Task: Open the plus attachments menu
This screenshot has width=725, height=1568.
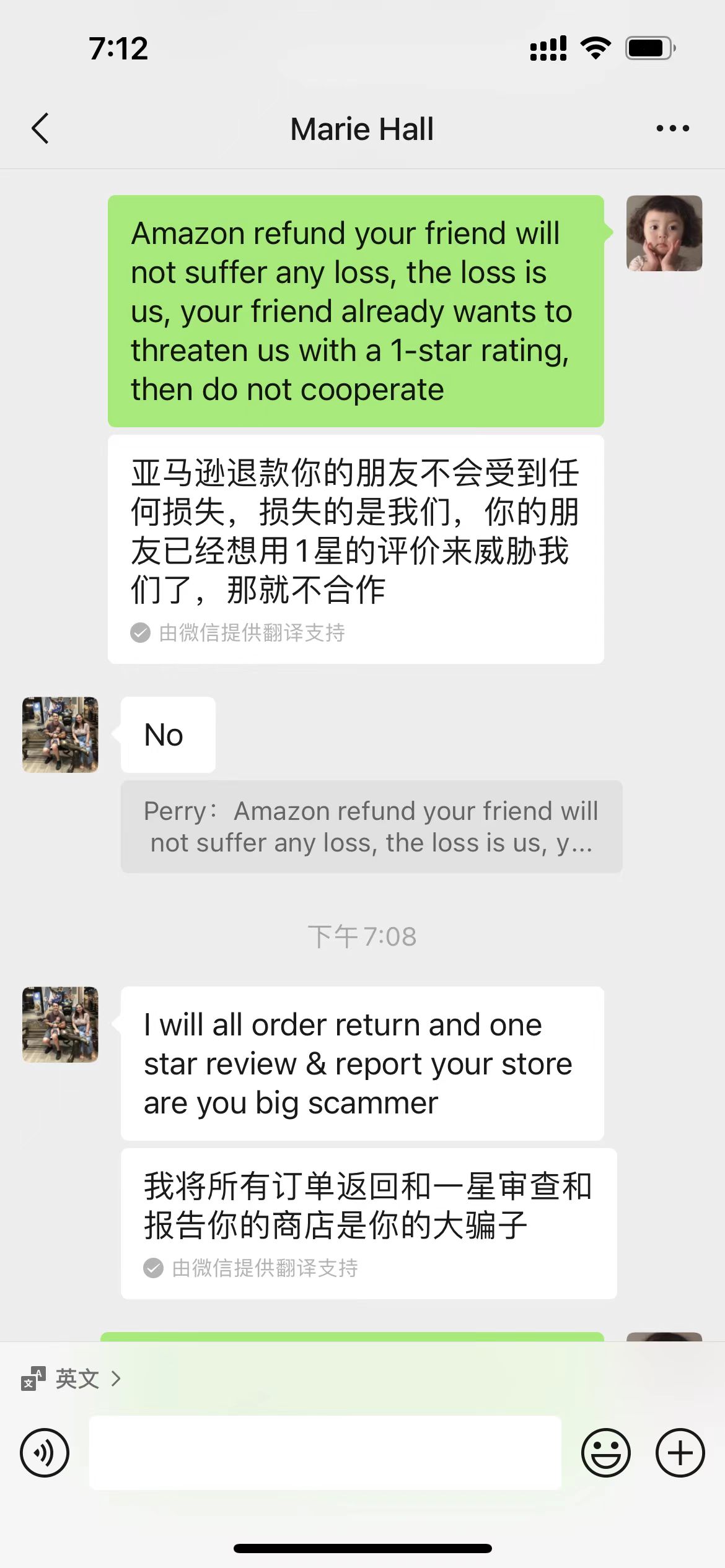Action: 680,1452
